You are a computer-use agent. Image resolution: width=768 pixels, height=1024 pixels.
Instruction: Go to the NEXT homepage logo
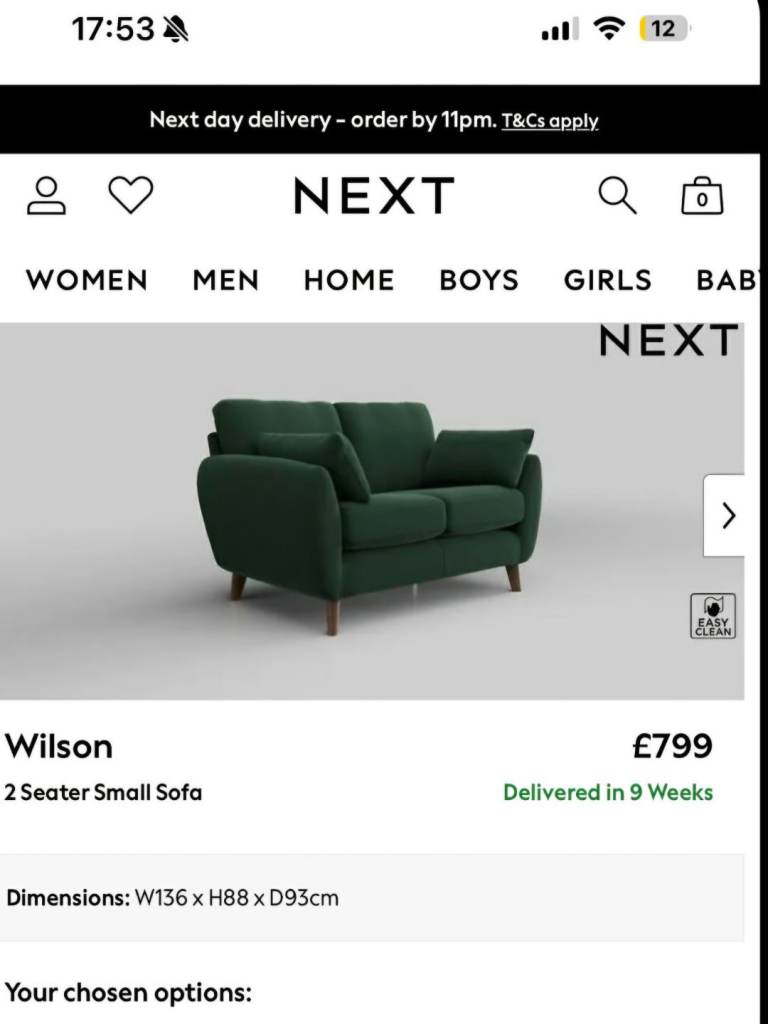[374, 196]
